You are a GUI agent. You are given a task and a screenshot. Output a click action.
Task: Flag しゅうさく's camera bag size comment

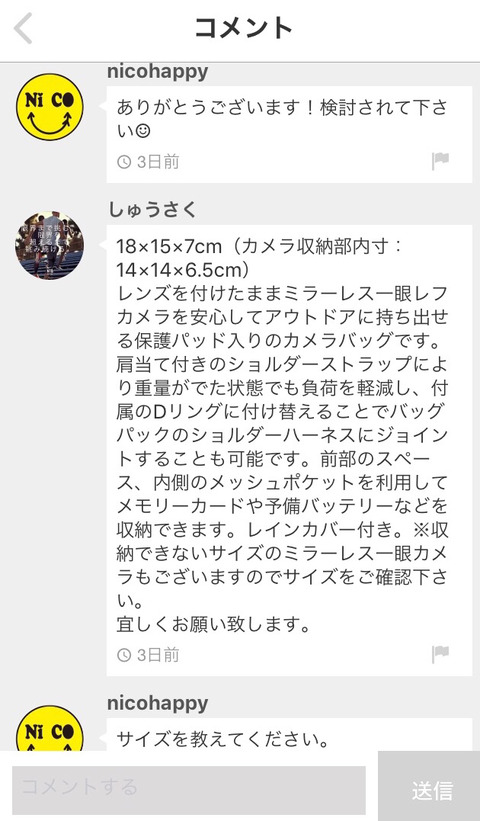click(440, 654)
